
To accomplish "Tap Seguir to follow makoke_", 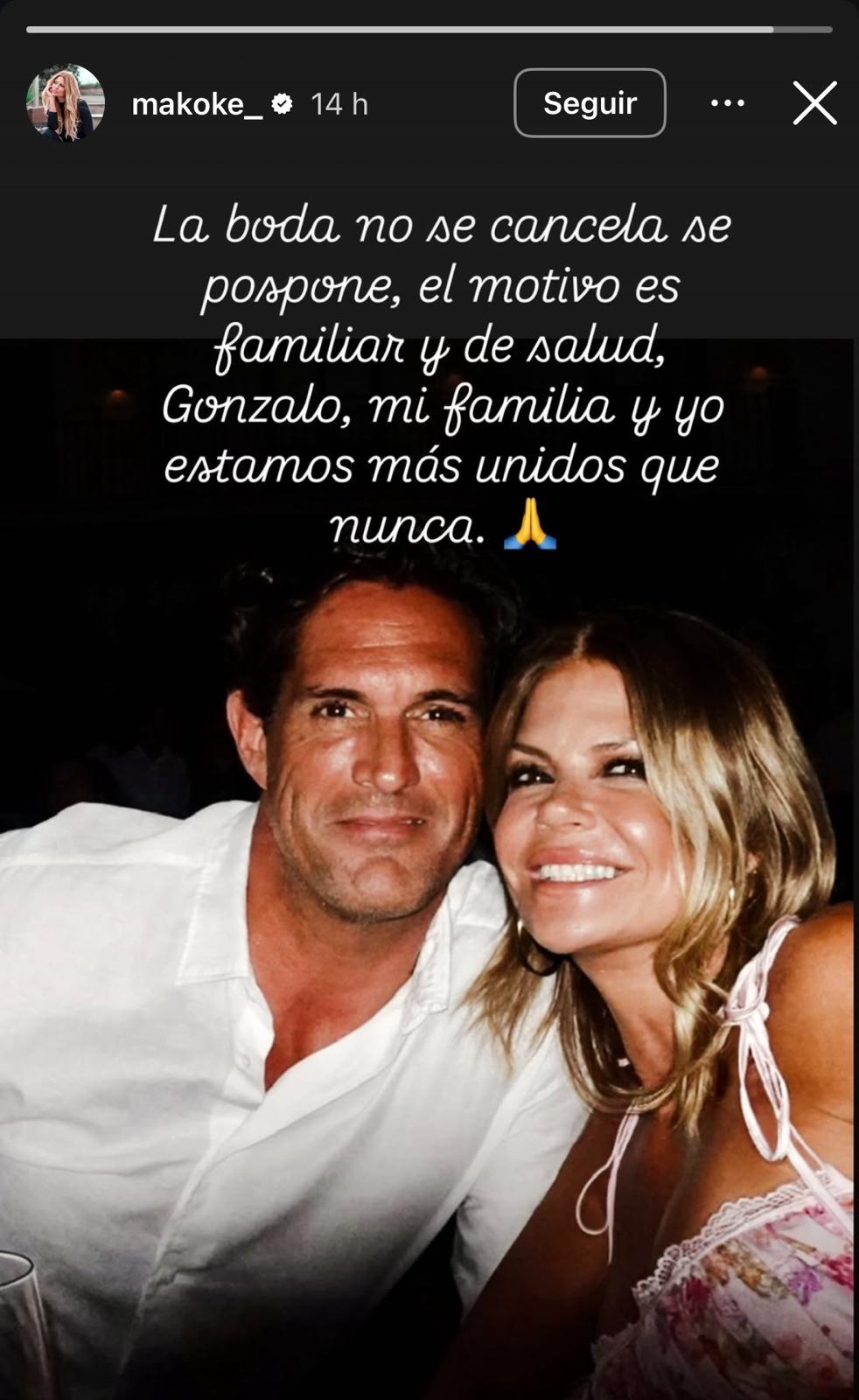I will click(590, 103).
